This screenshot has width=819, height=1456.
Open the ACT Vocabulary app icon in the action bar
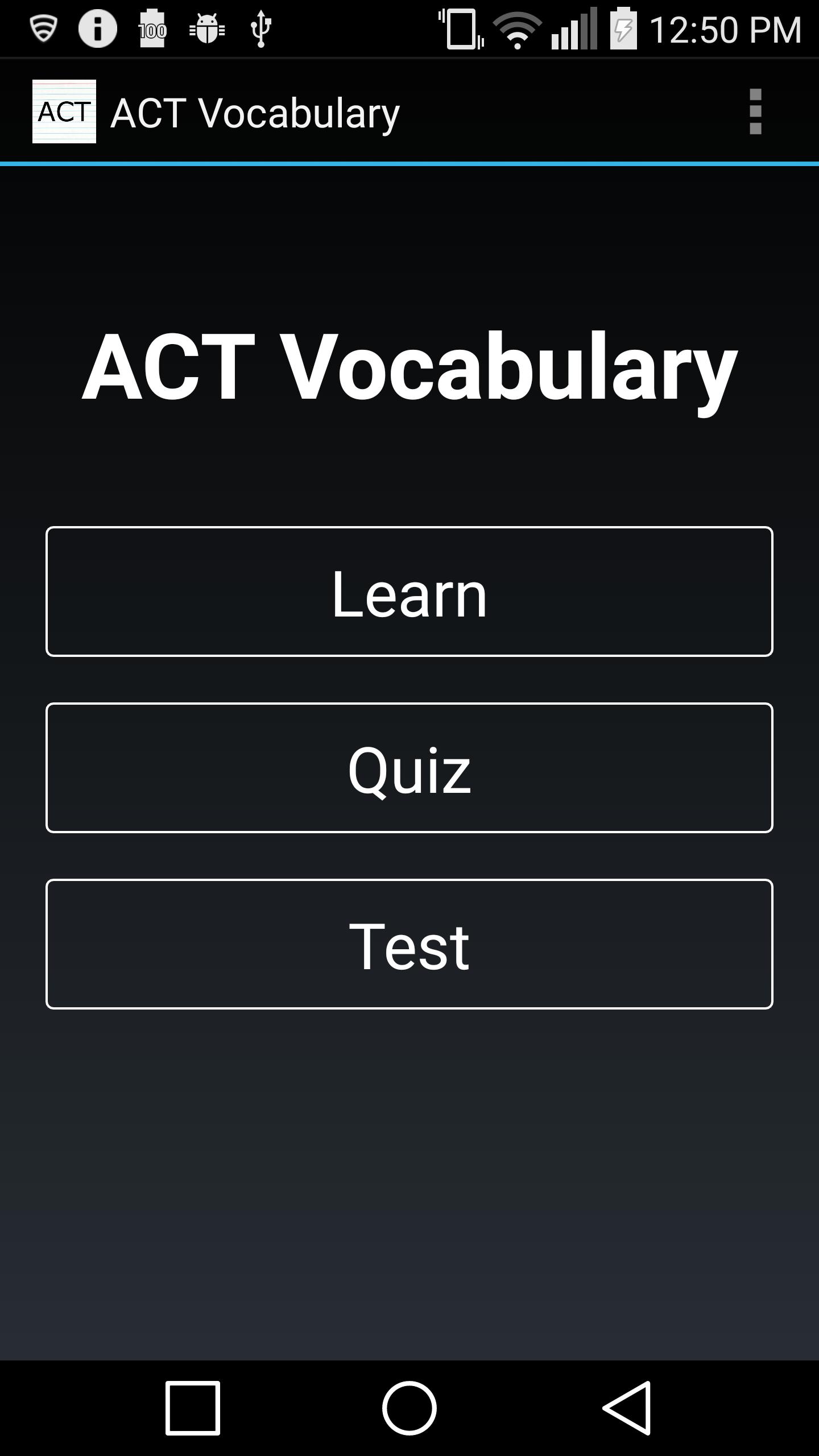tap(64, 111)
